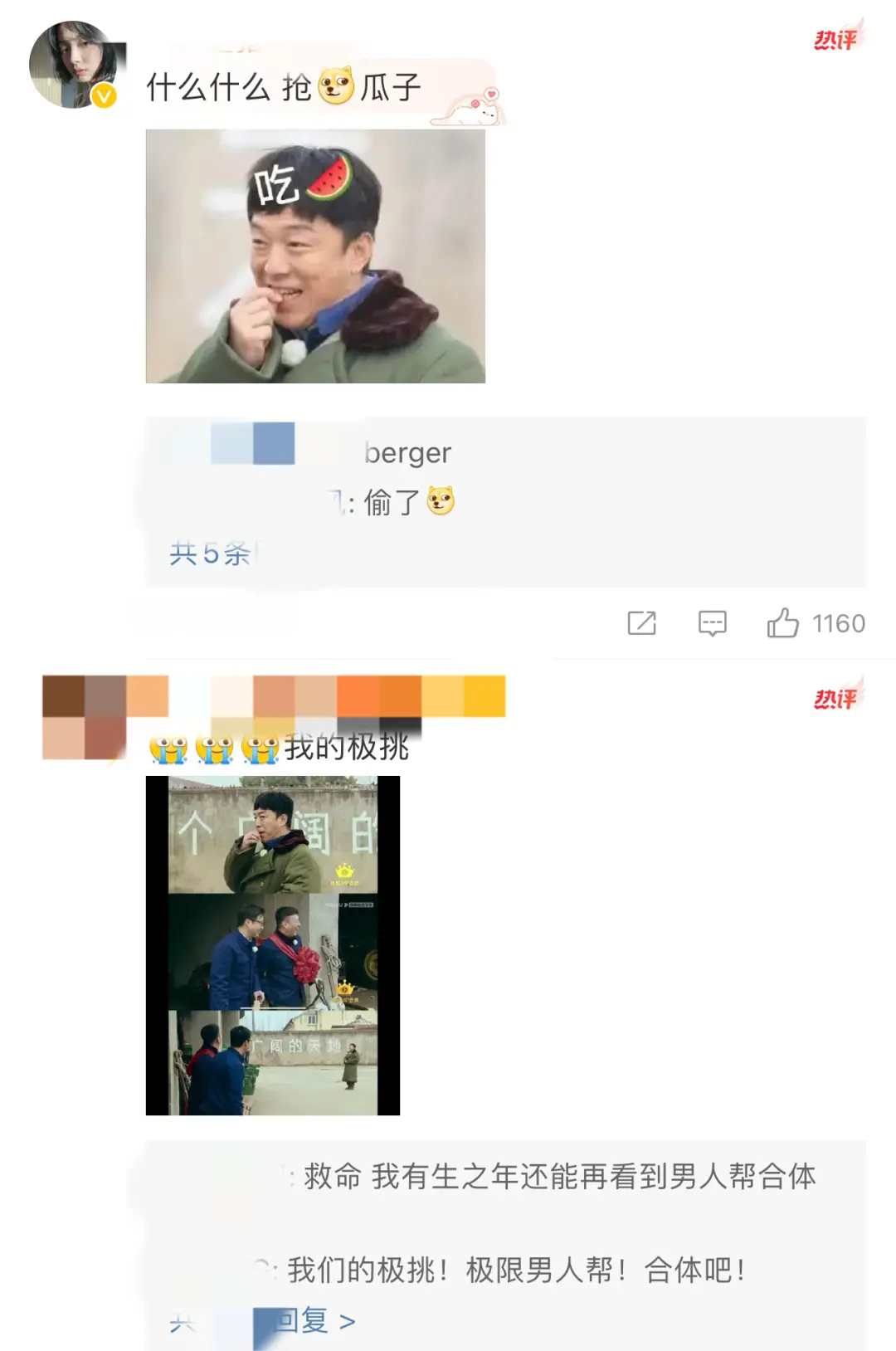This screenshot has width=896, height=1351.
Task: Click the thumbs-up like icon
Action: click(783, 623)
